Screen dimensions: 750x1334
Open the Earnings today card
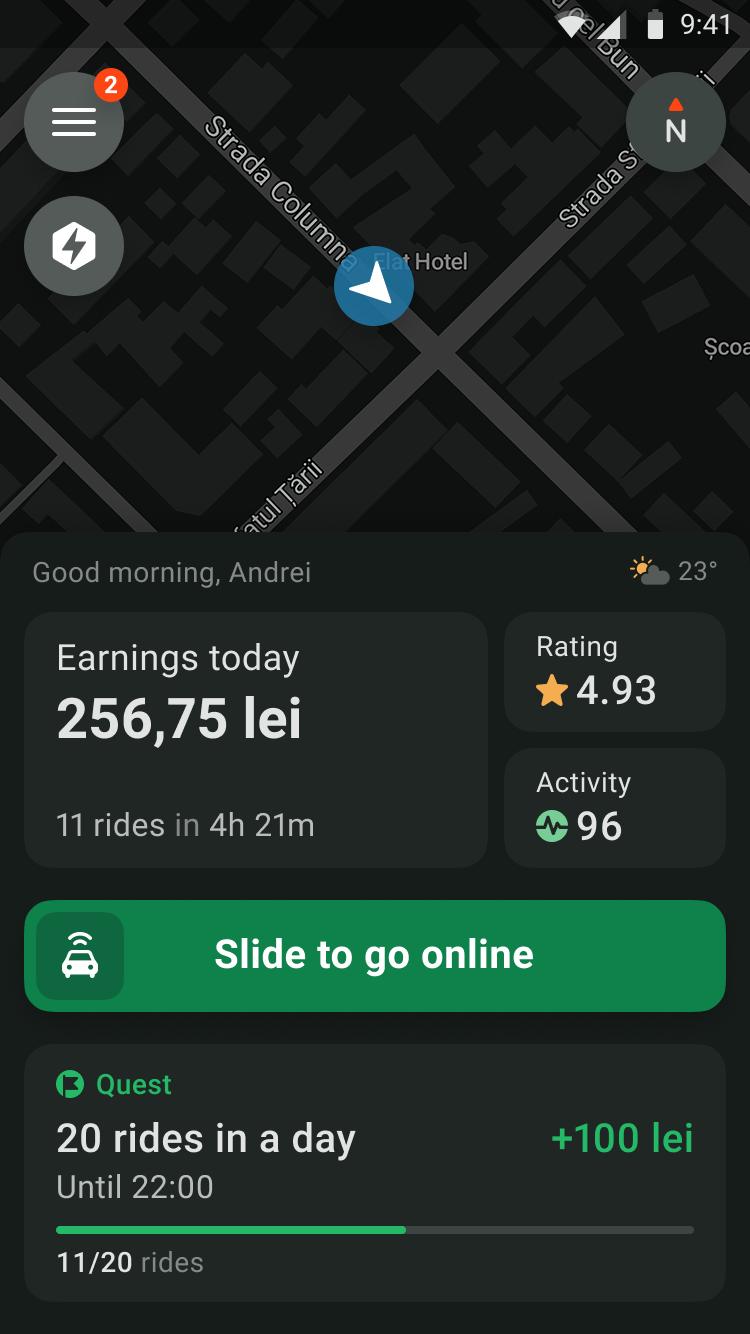(x=256, y=740)
